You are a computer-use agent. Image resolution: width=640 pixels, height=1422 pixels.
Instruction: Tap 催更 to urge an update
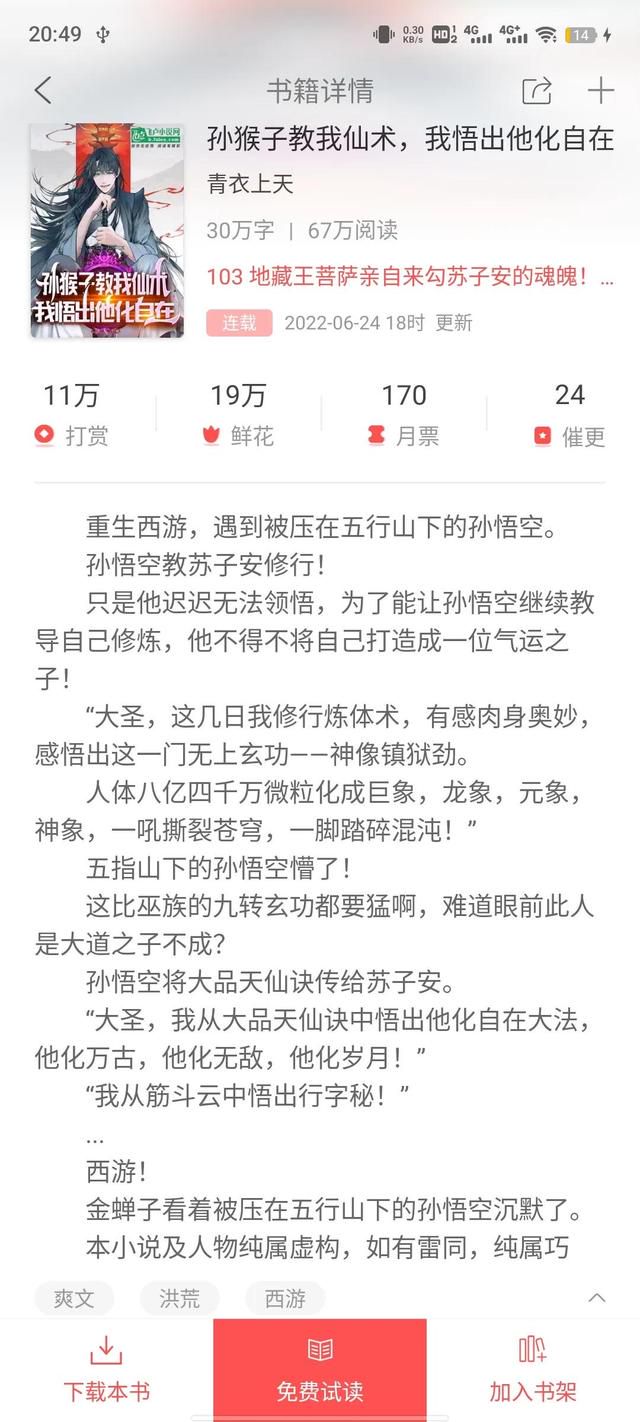570,415
